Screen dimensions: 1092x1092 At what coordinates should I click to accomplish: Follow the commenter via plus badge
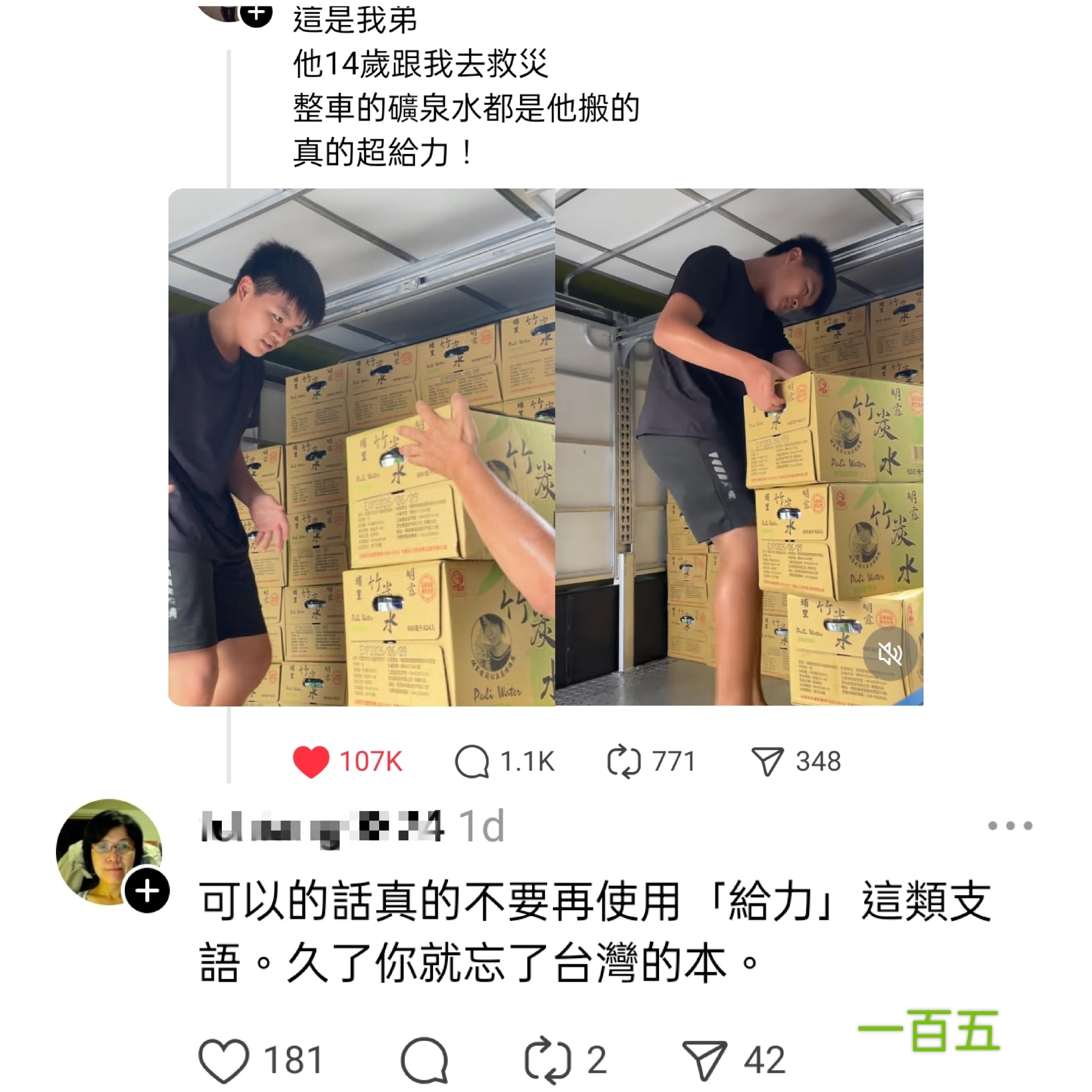[148, 892]
